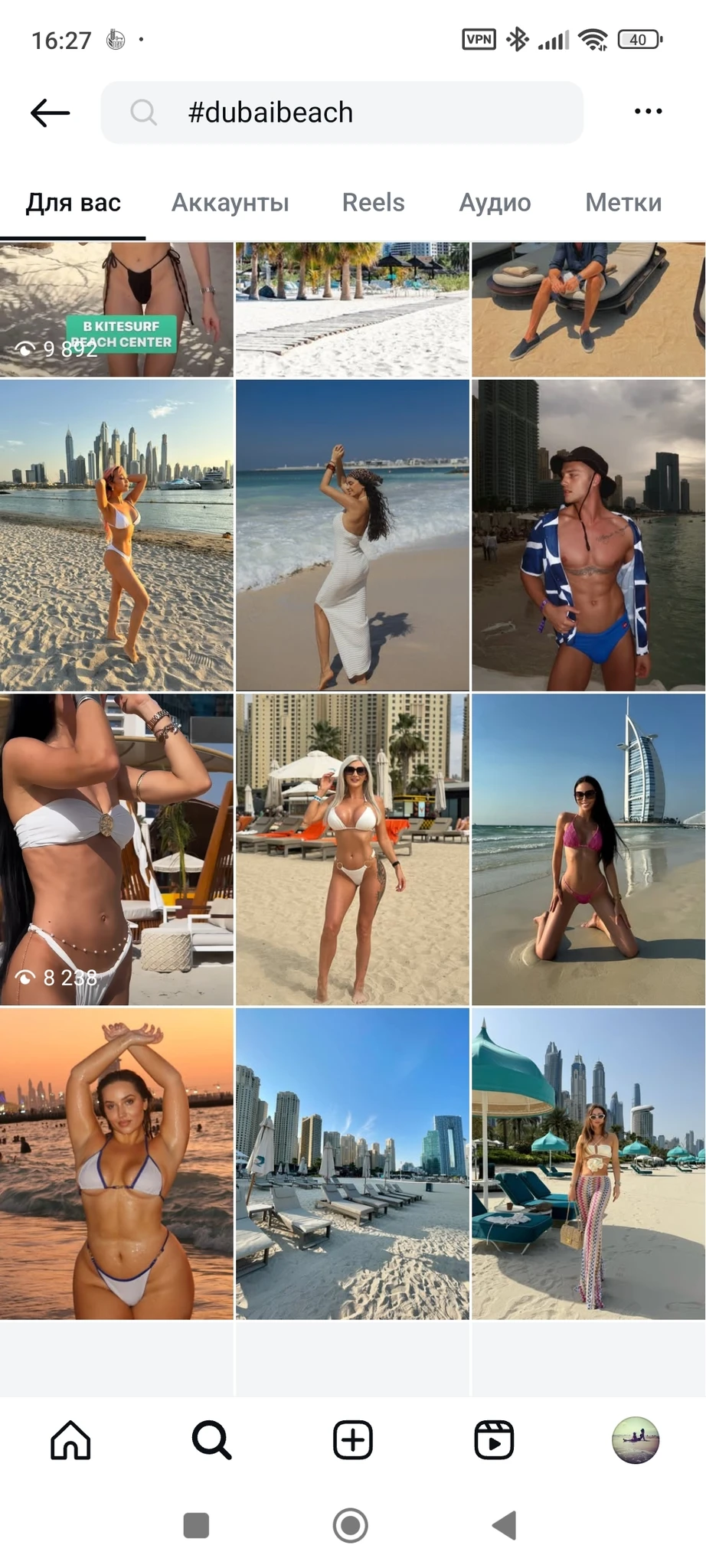Open the reel with 8 238 views
The height and width of the screenshot is (1568, 706).
point(116,849)
